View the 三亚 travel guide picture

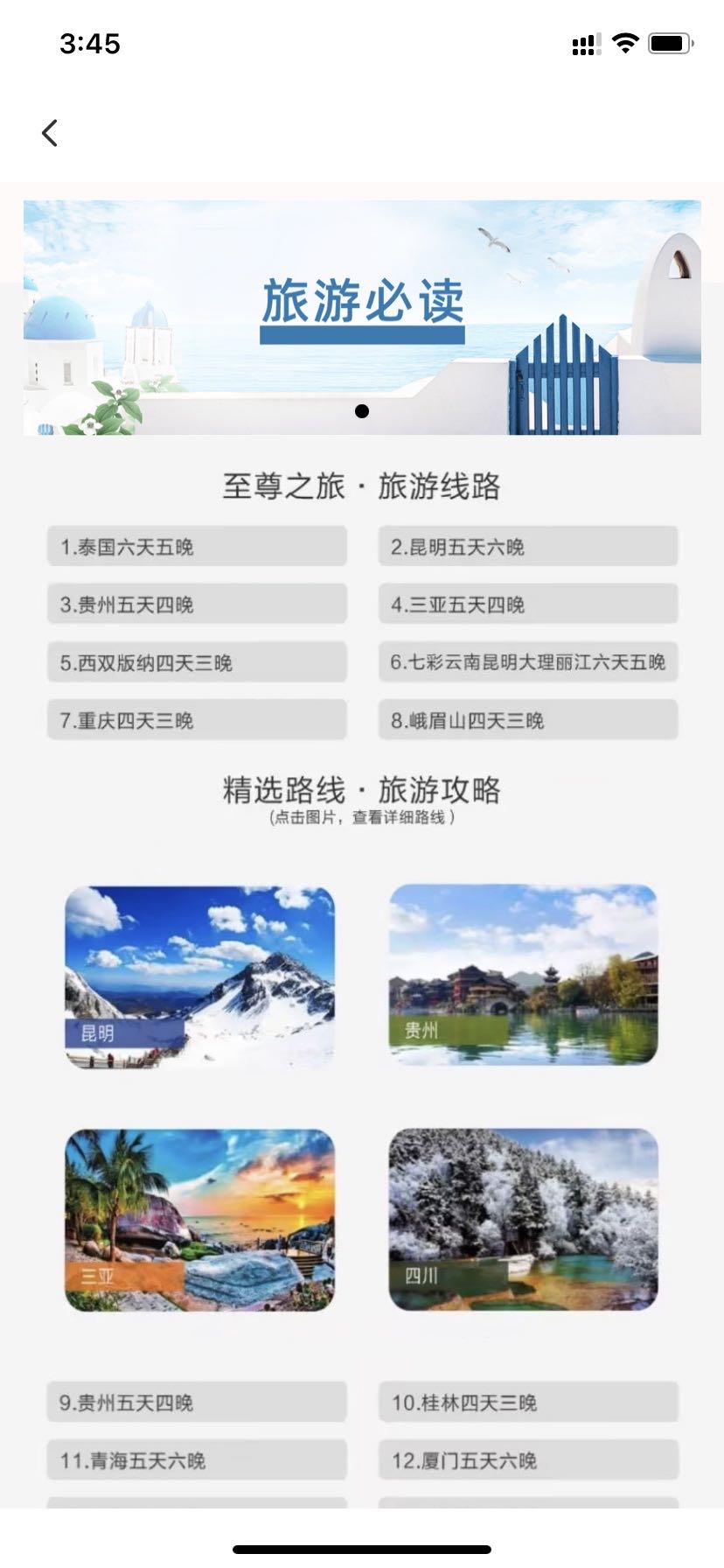coord(199,1220)
